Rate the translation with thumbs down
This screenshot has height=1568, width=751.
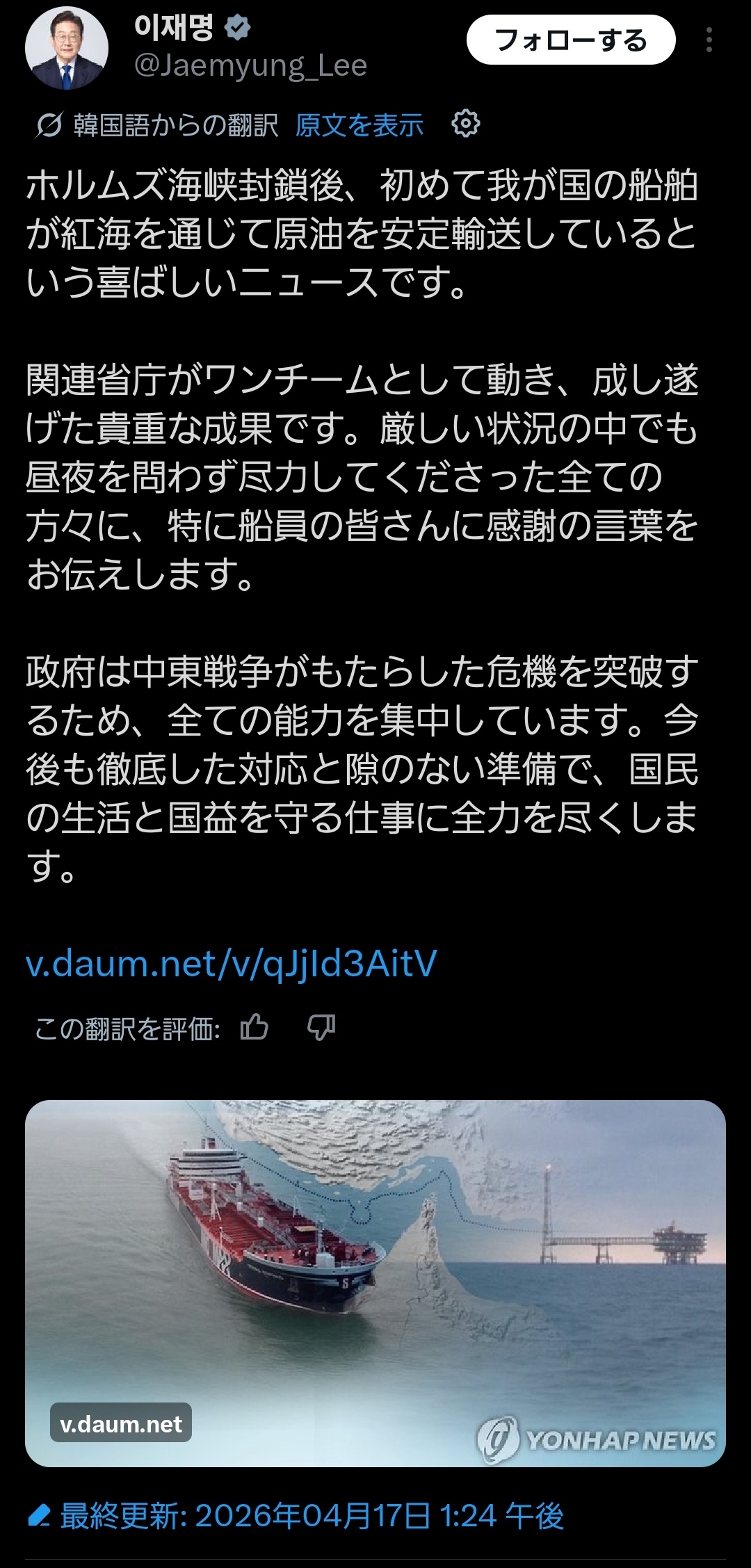[x=321, y=1027]
